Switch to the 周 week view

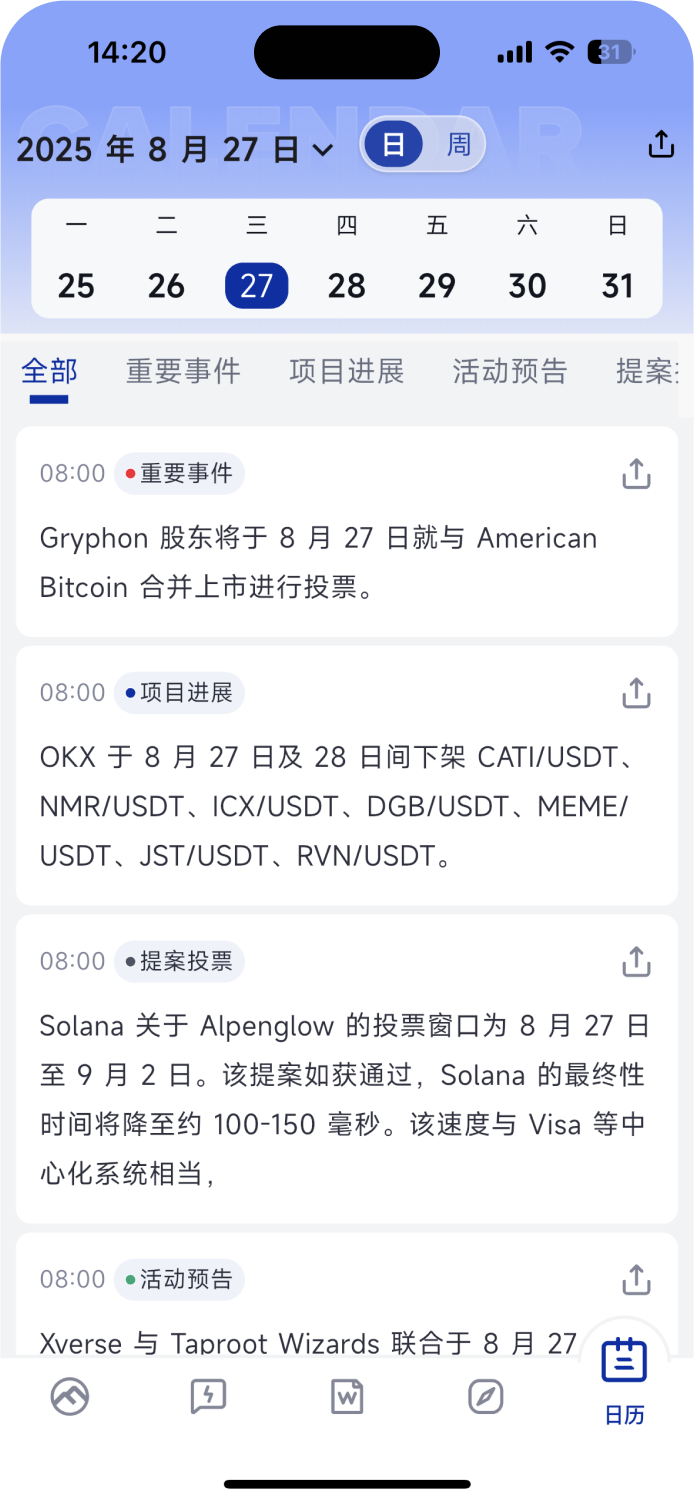coord(458,145)
